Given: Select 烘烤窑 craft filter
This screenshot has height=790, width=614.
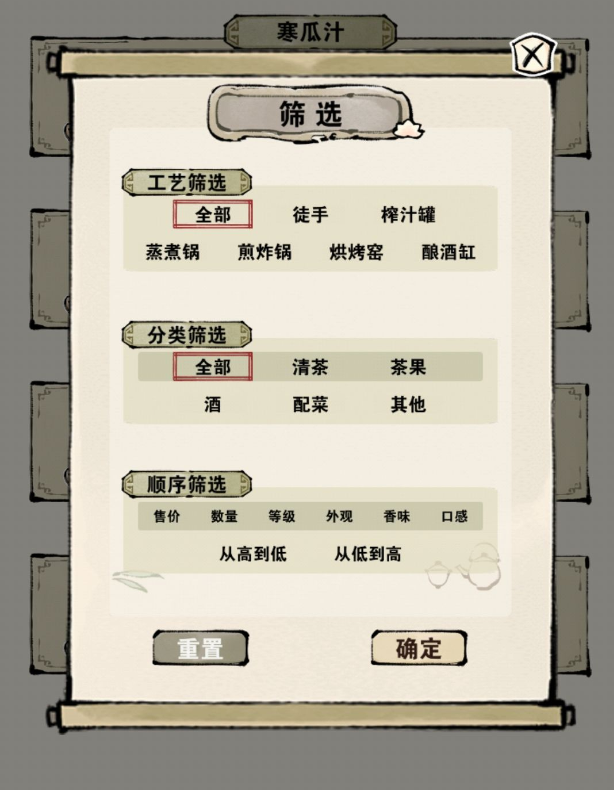Looking at the screenshot, I should [356, 252].
